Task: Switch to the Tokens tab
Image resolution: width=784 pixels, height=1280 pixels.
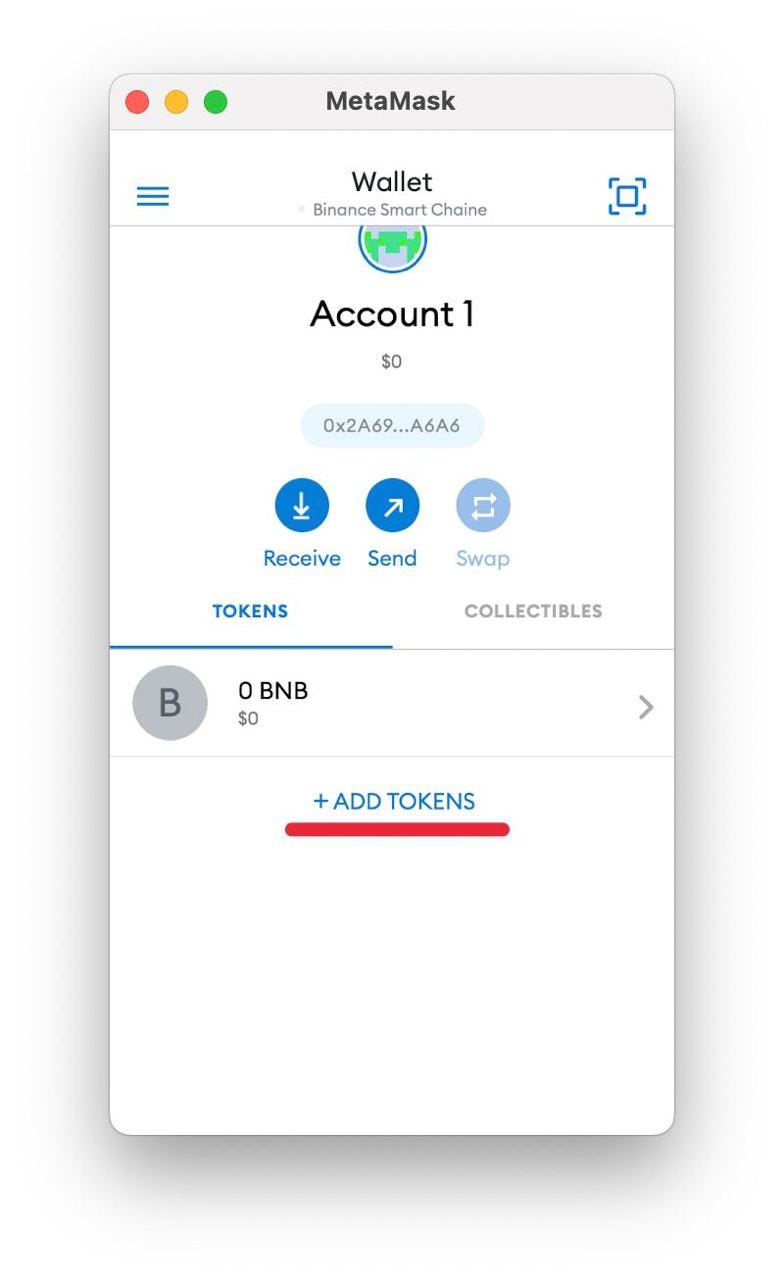Action: click(250, 611)
